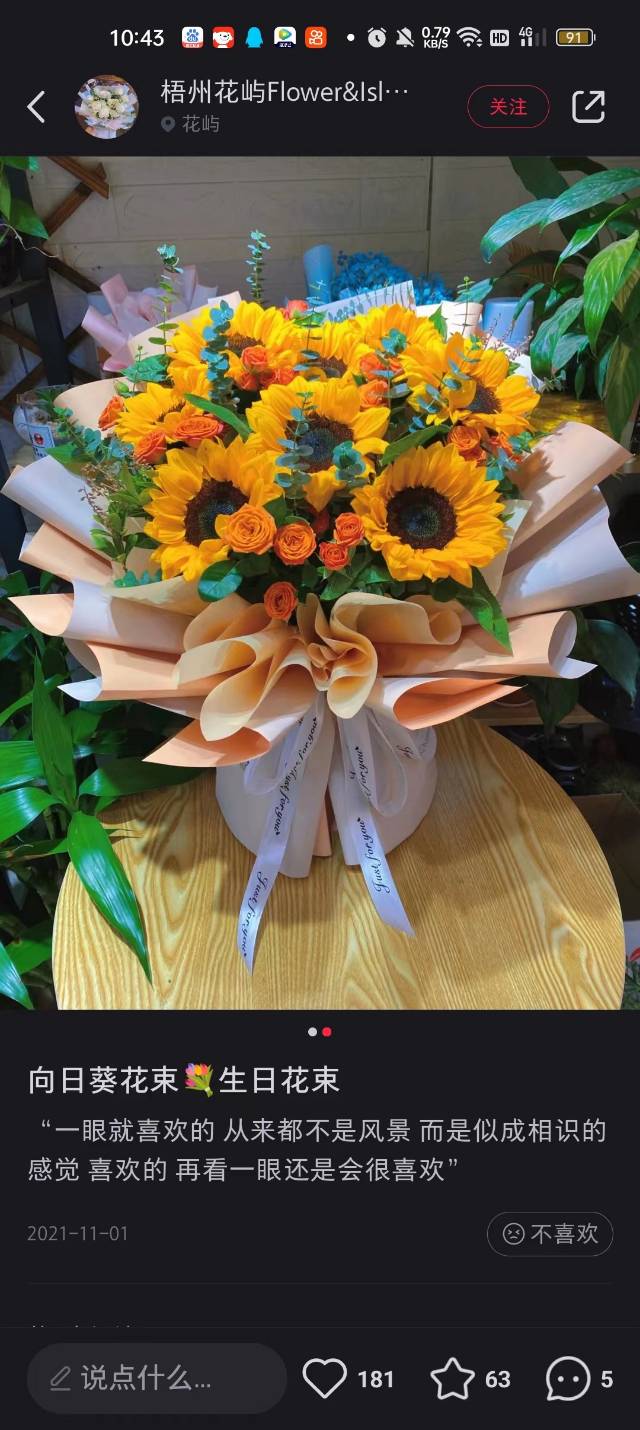Tap the 说点什么 comment field
The width and height of the screenshot is (640, 1430).
pyautogui.click(x=156, y=1379)
